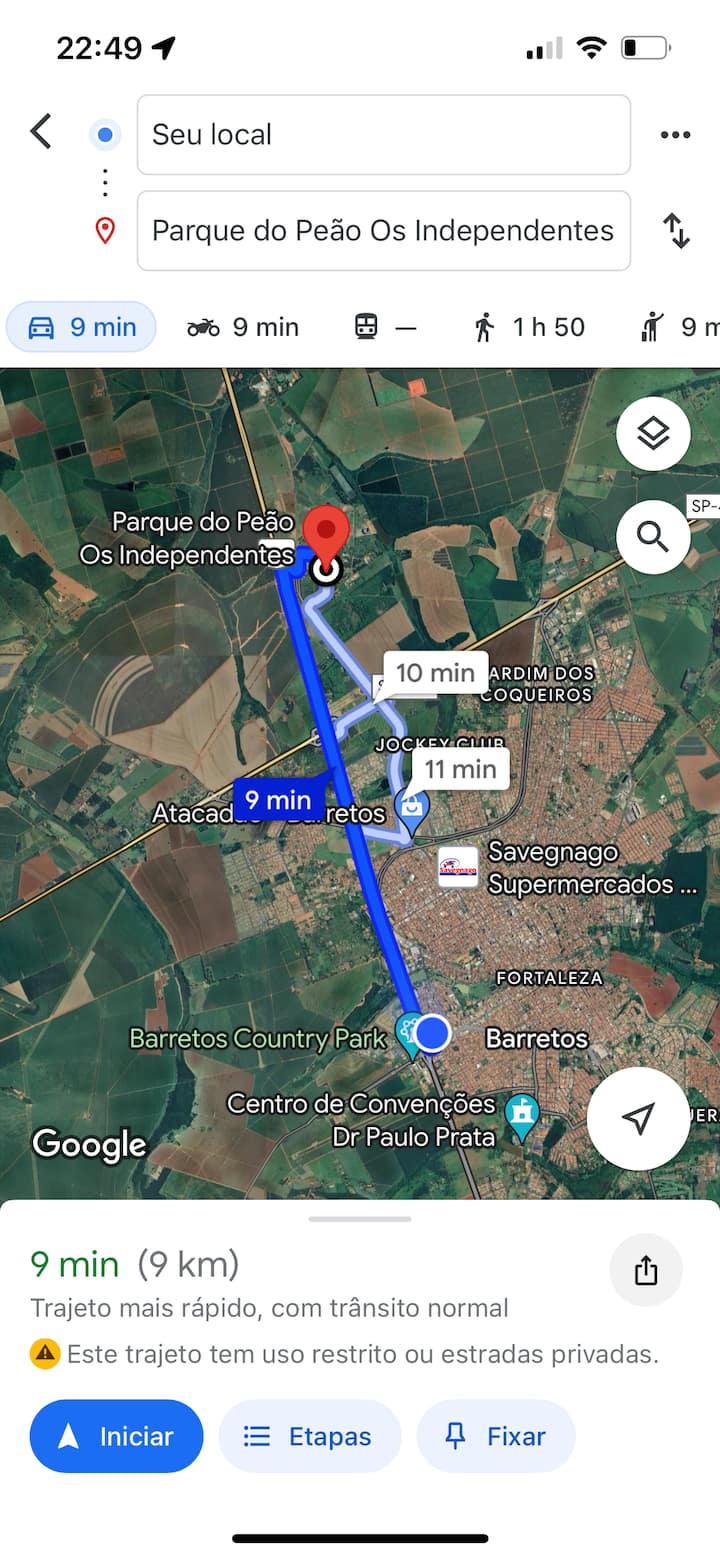The width and height of the screenshot is (720, 1558).
Task: Select the car travel mode
Action: tap(82, 327)
